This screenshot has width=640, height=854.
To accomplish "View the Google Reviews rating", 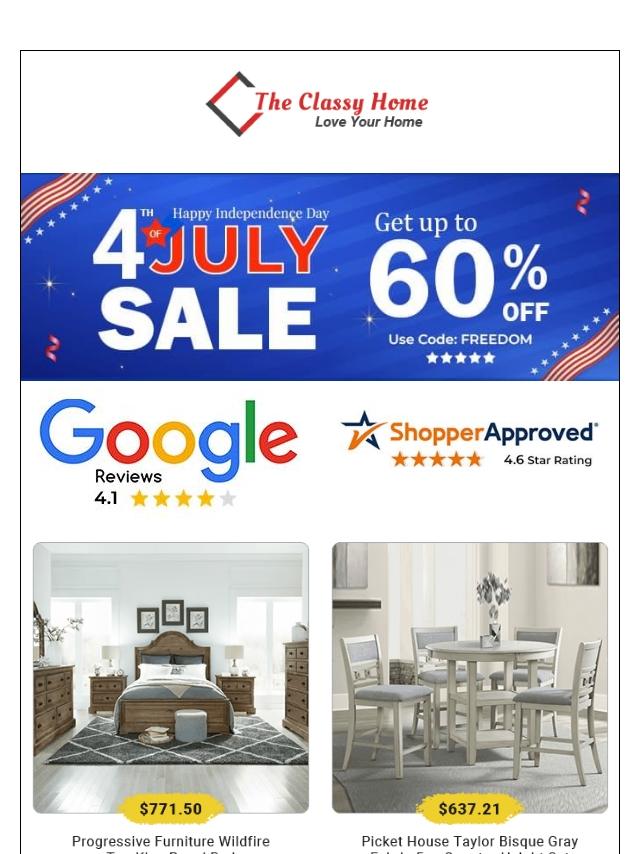I will point(168,453).
